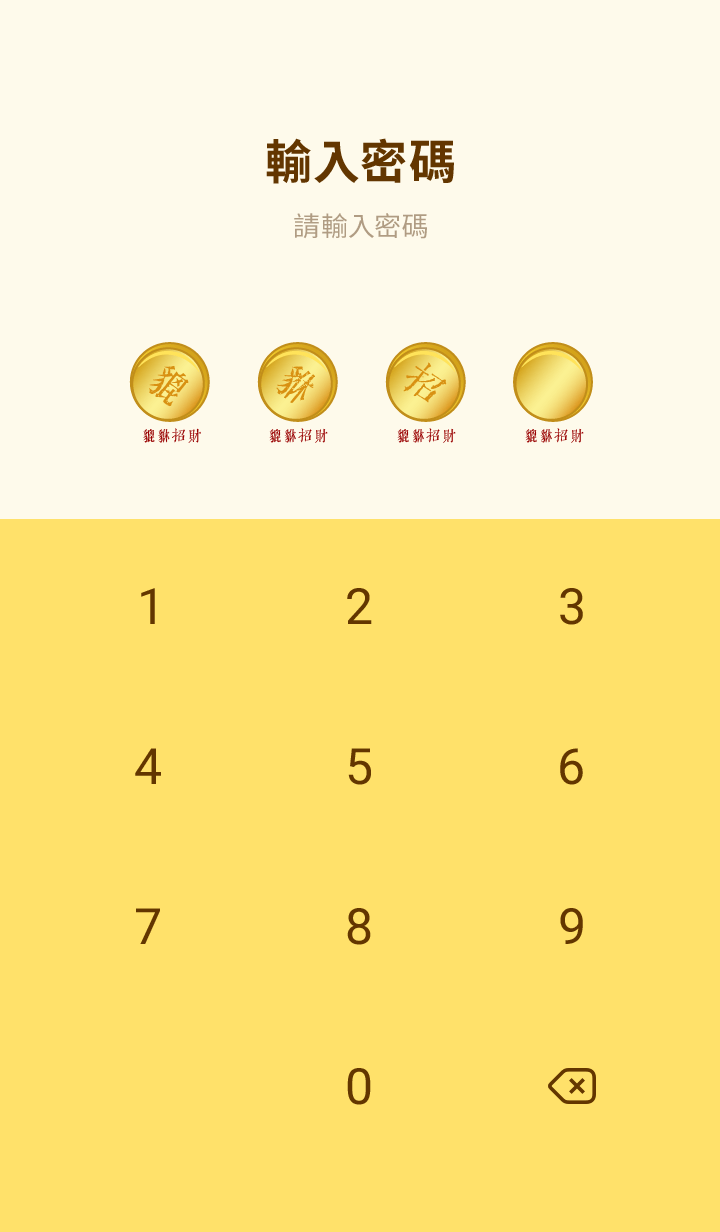Select digit 7 on the keypad
Screen dimensions: 720x1232
coord(148,927)
